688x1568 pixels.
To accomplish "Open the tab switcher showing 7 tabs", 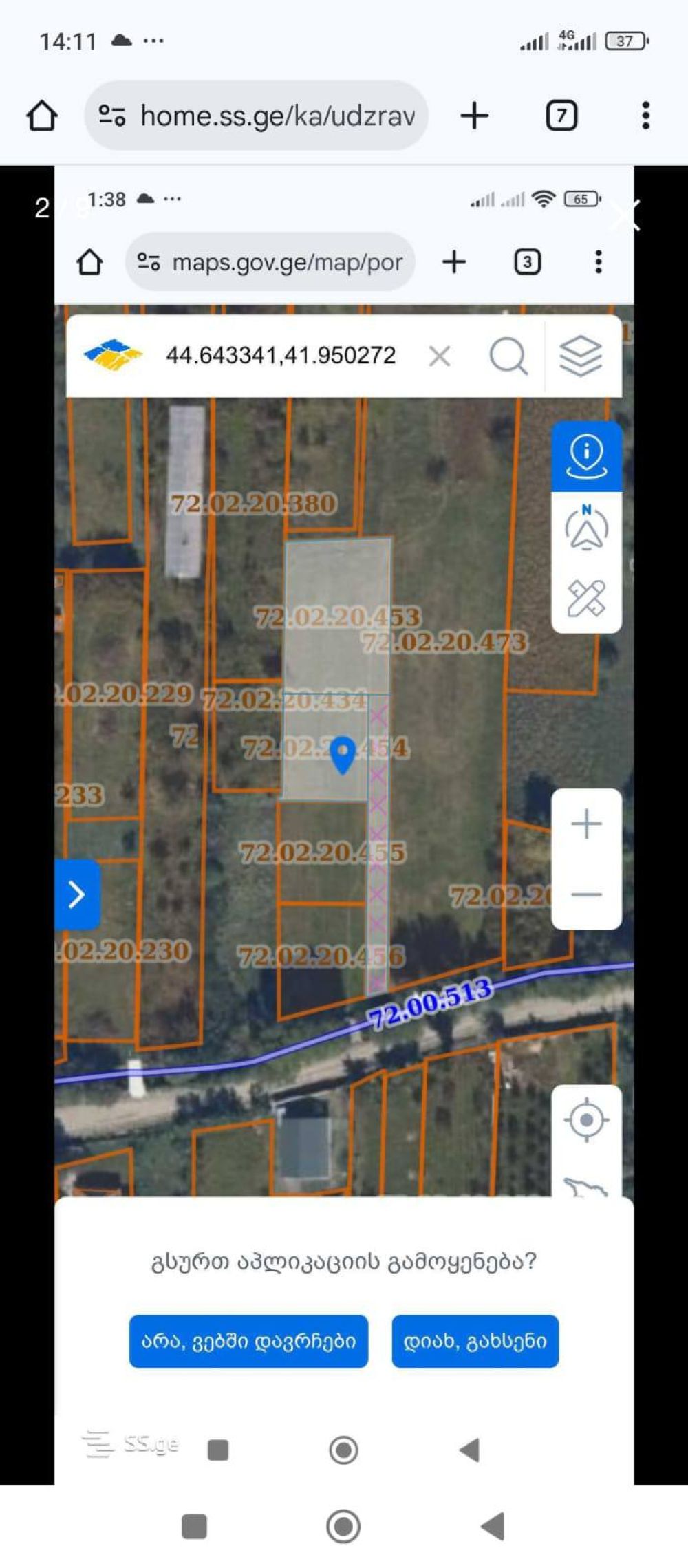I will click(561, 116).
